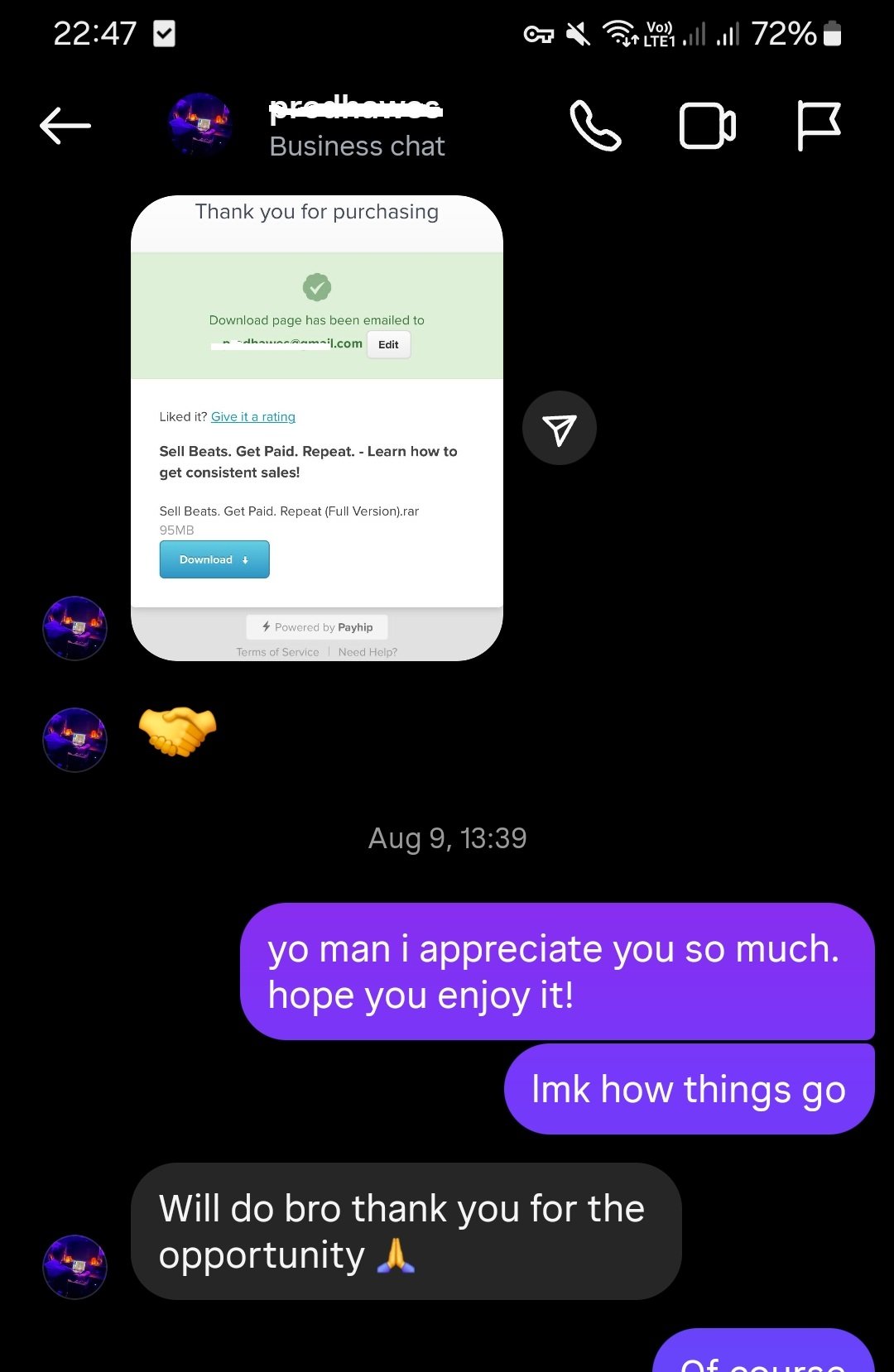Viewport: 894px width, 1372px height.
Task: Start a video call
Action: [707, 127]
